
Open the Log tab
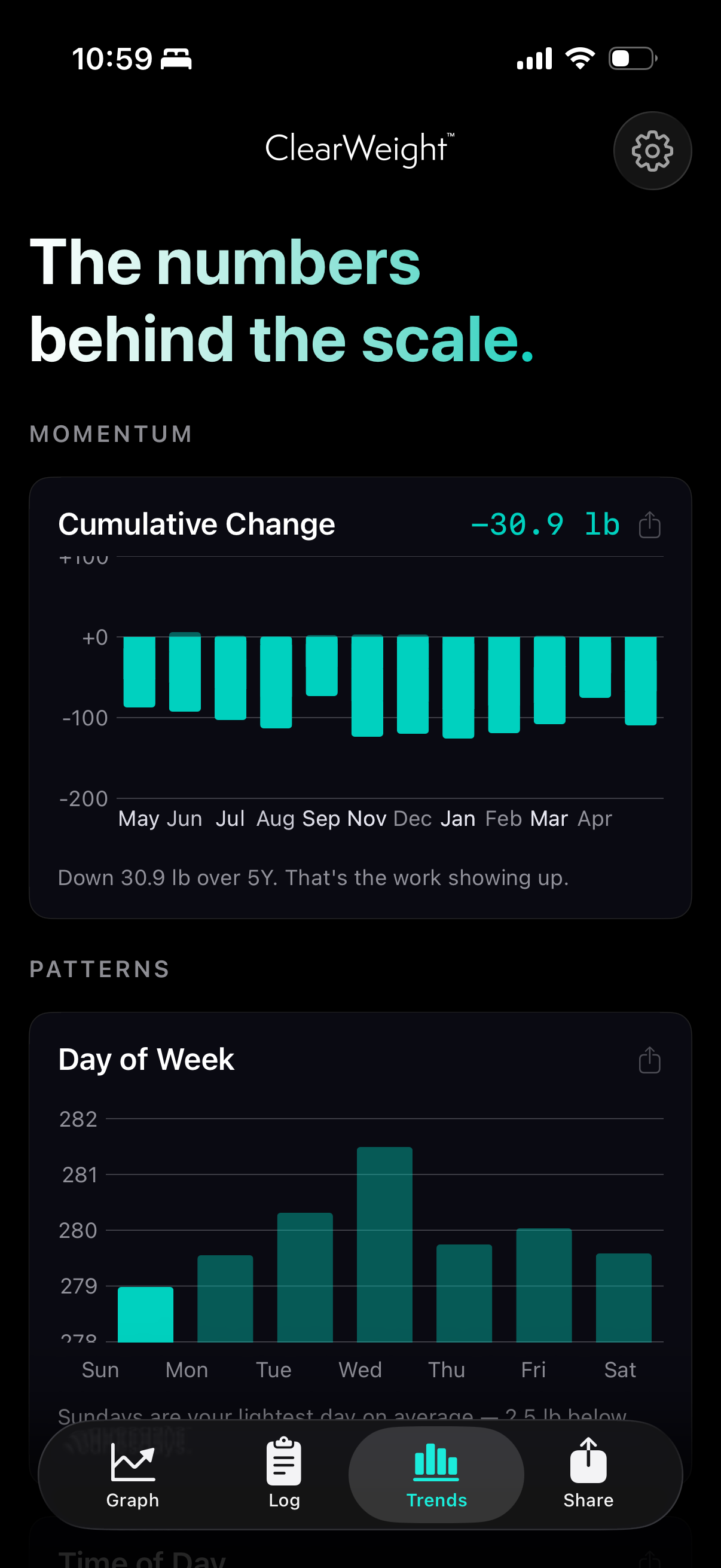pos(284,1474)
